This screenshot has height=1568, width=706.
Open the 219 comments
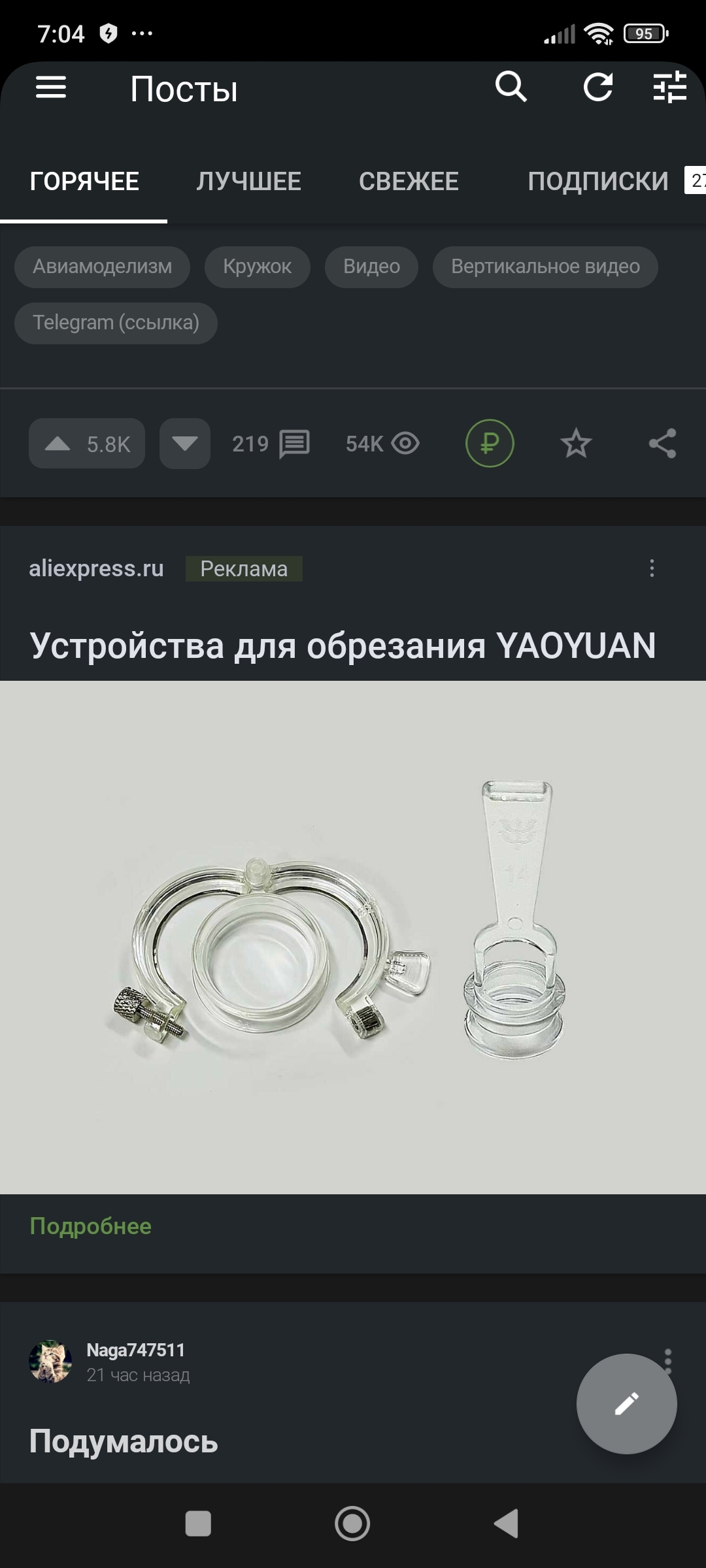pos(271,444)
